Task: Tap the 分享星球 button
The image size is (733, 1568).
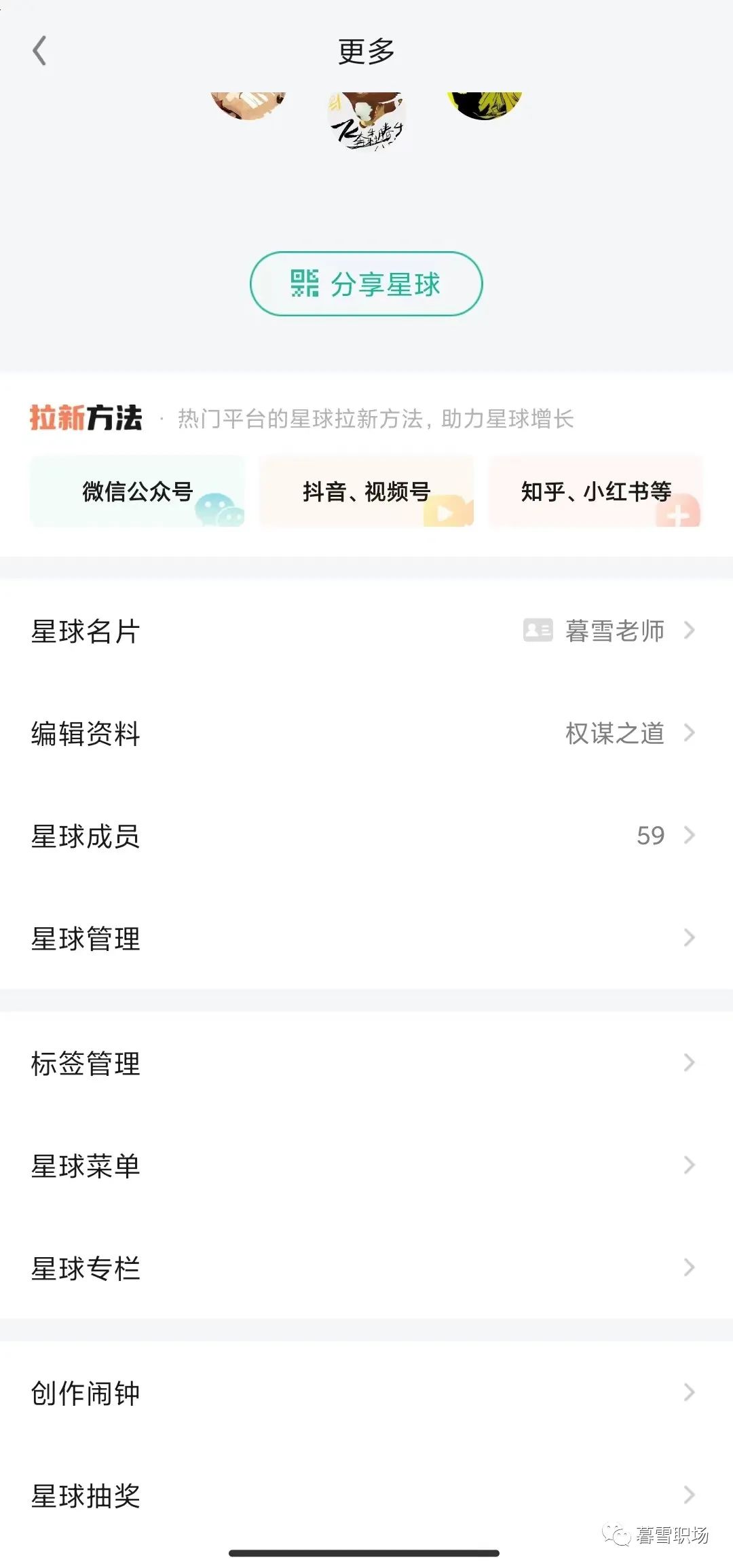Action: 366,284
